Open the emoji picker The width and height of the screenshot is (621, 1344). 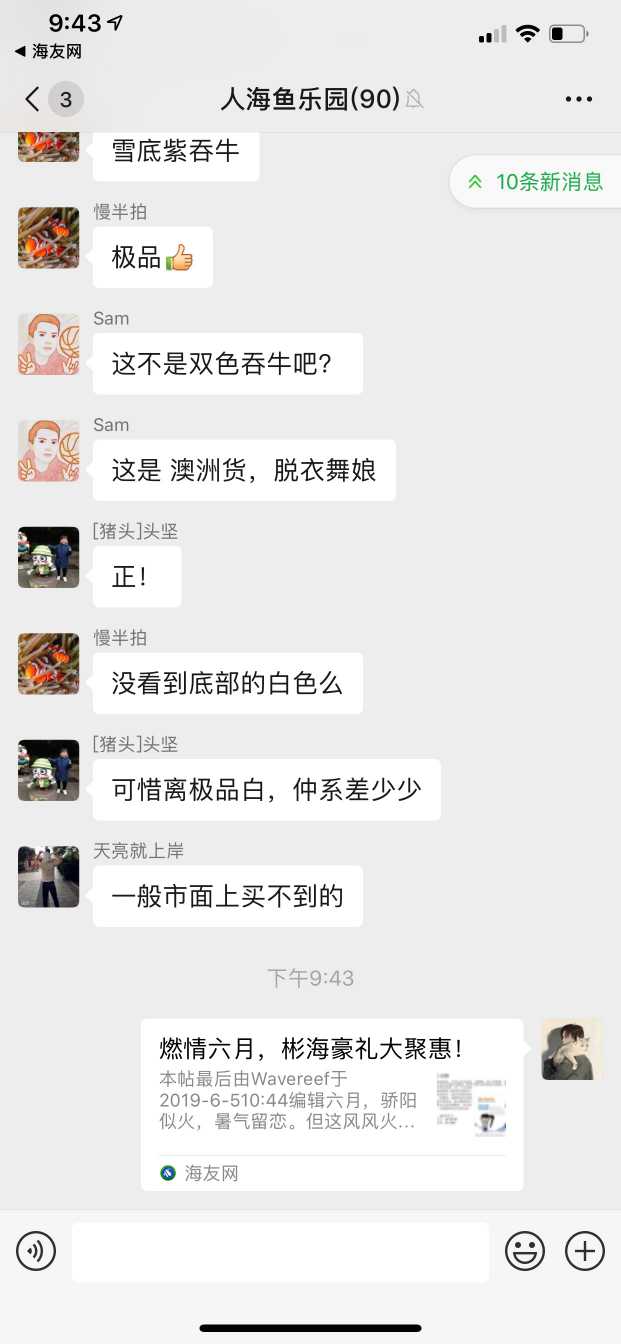pyautogui.click(x=525, y=1251)
